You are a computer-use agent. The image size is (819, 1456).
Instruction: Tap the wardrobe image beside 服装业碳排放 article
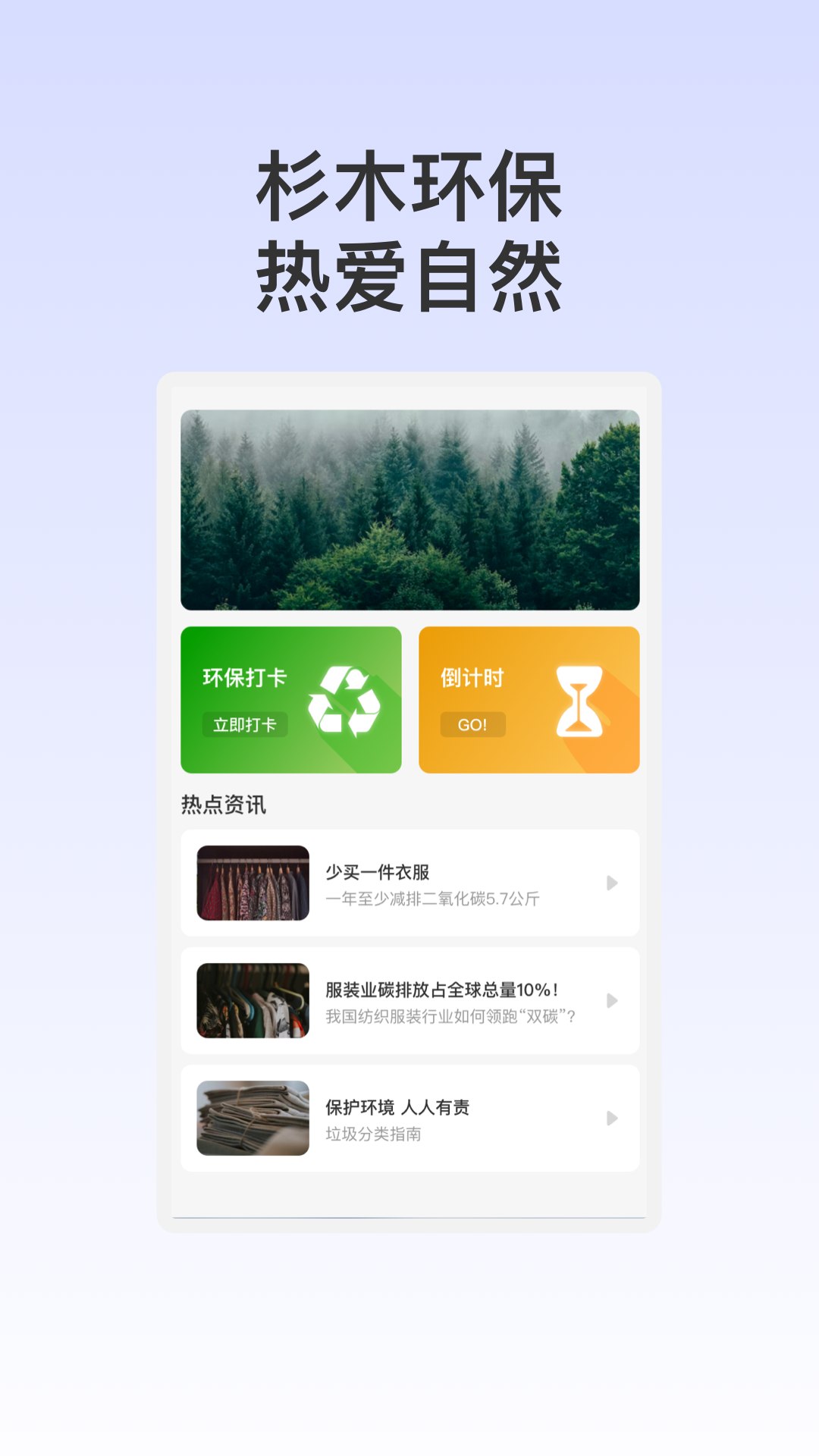pyautogui.click(x=253, y=999)
